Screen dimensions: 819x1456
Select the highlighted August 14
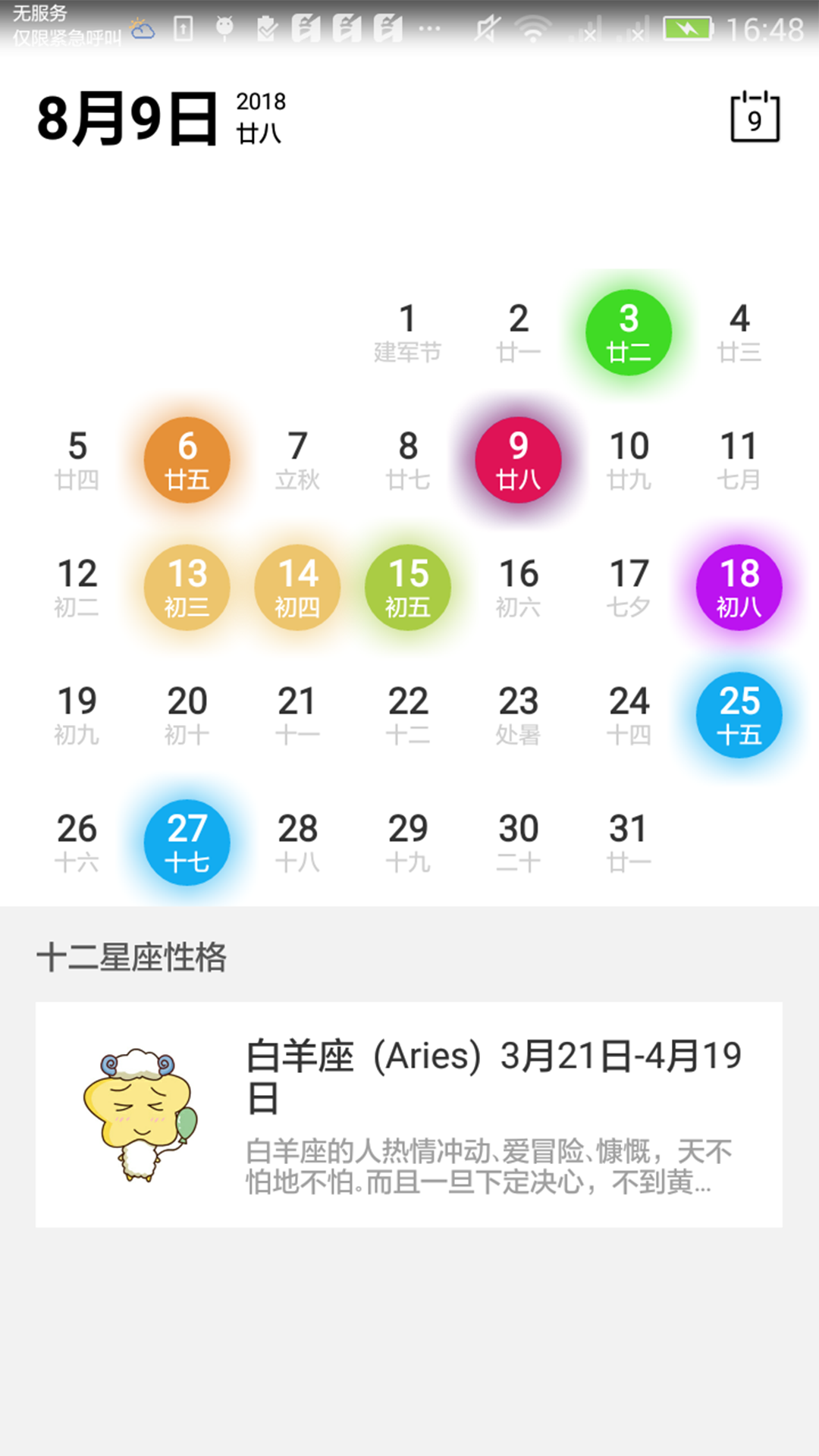point(297,588)
